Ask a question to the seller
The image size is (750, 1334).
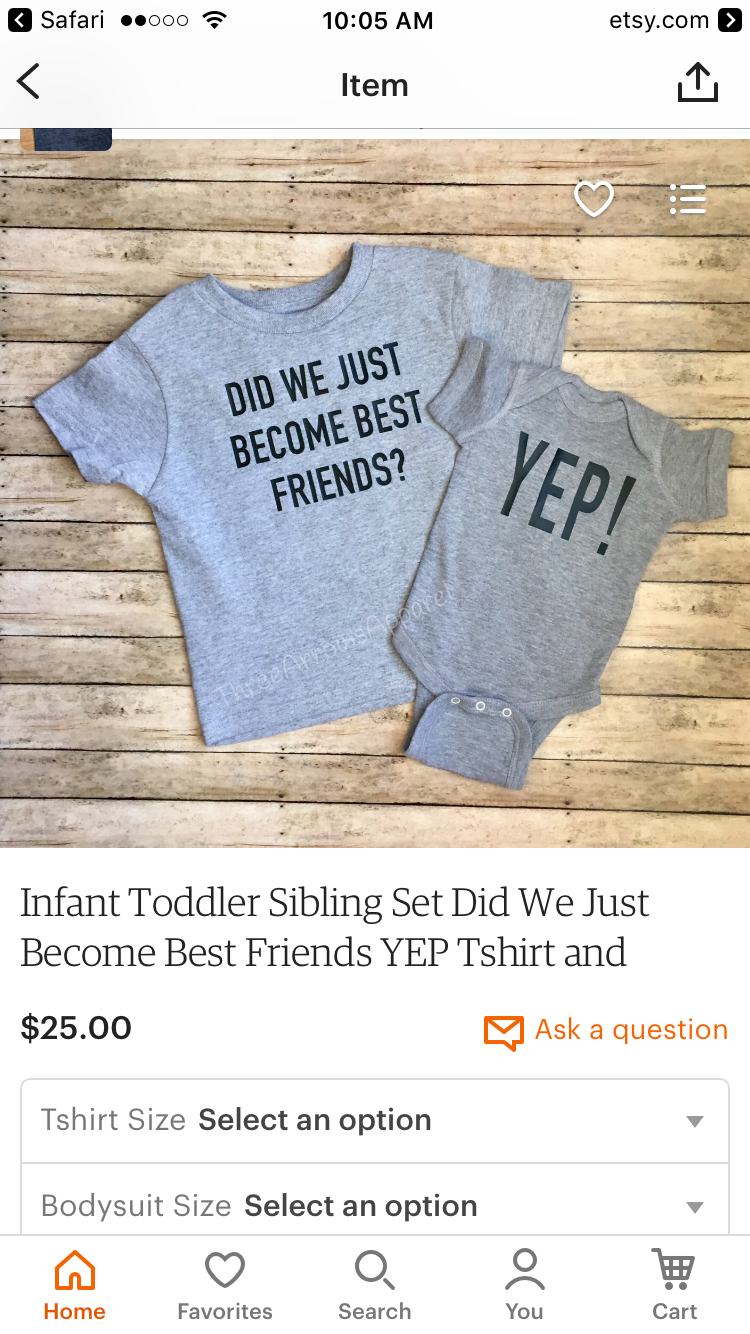(606, 1030)
